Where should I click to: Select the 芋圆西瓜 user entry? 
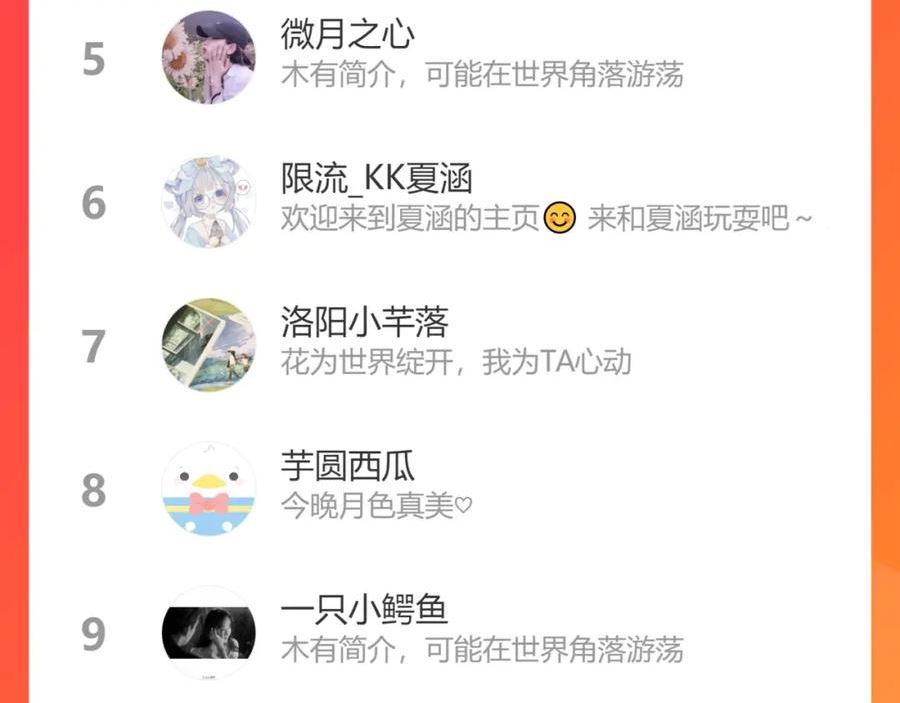449,489
